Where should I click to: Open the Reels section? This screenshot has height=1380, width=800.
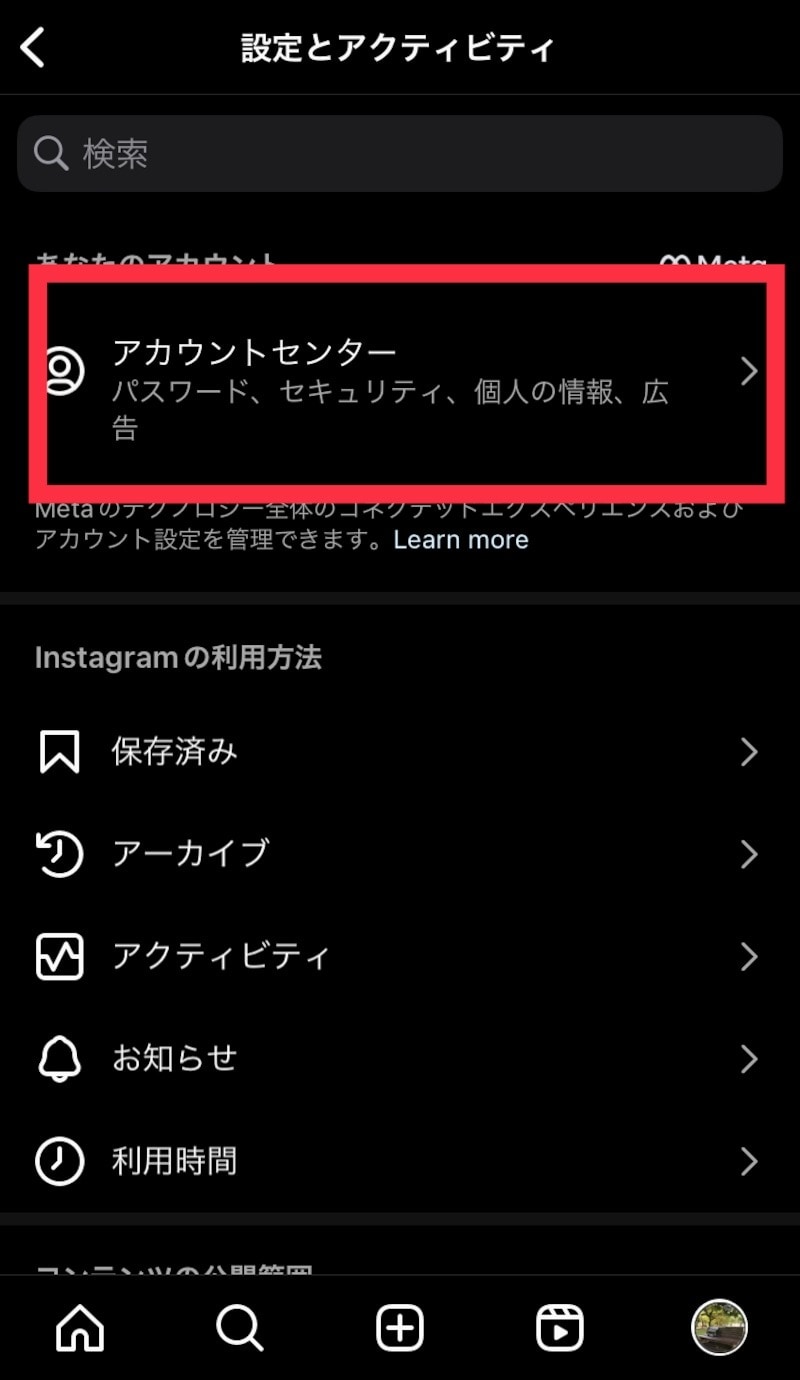559,1328
